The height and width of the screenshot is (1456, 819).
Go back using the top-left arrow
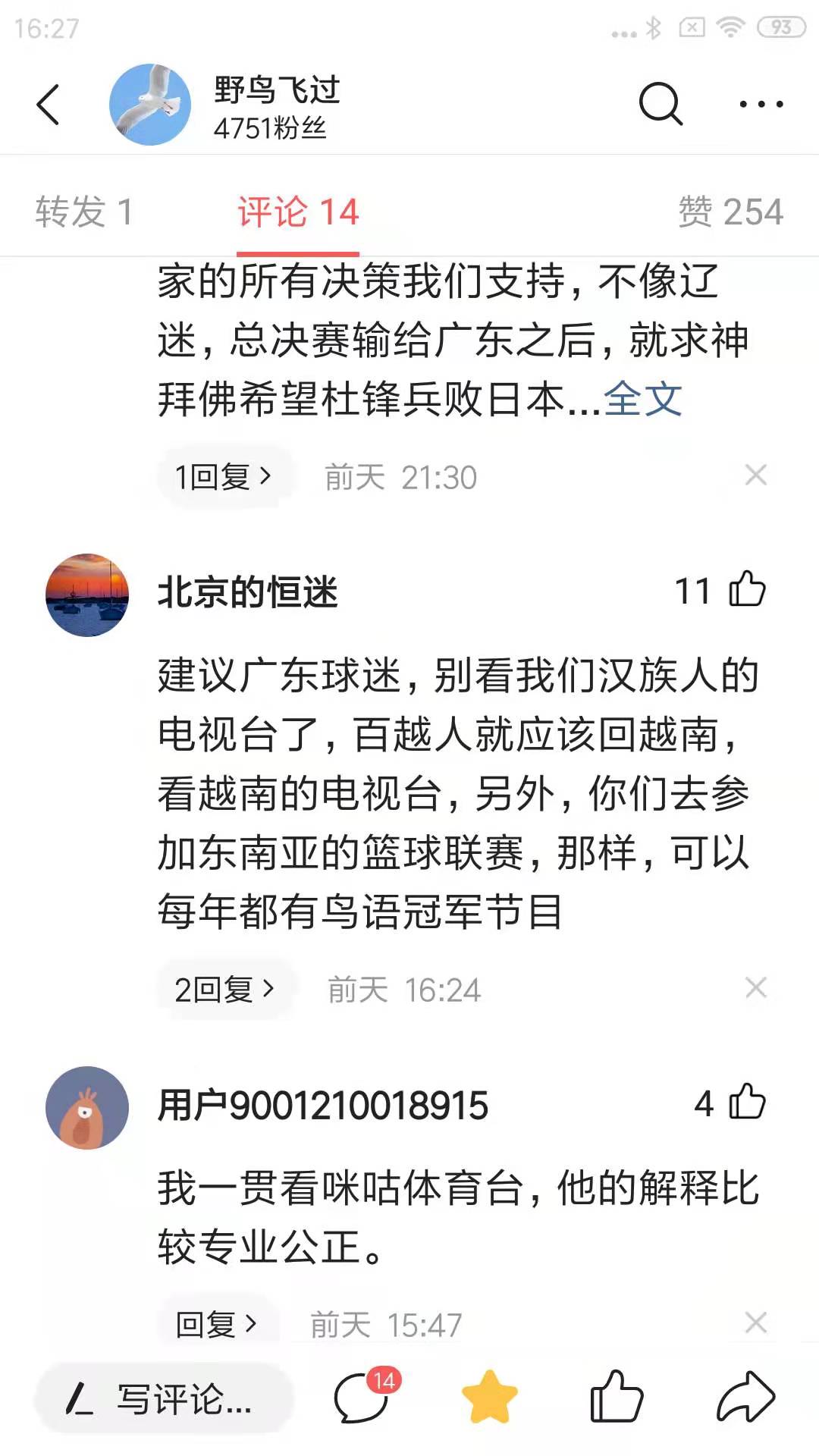[49, 105]
